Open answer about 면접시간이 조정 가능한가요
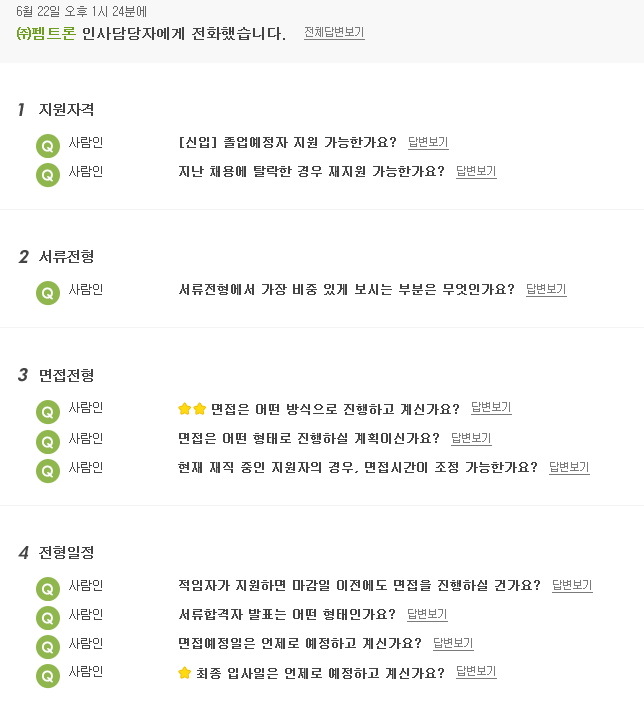This screenshot has height=703, width=644. tap(569, 468)
